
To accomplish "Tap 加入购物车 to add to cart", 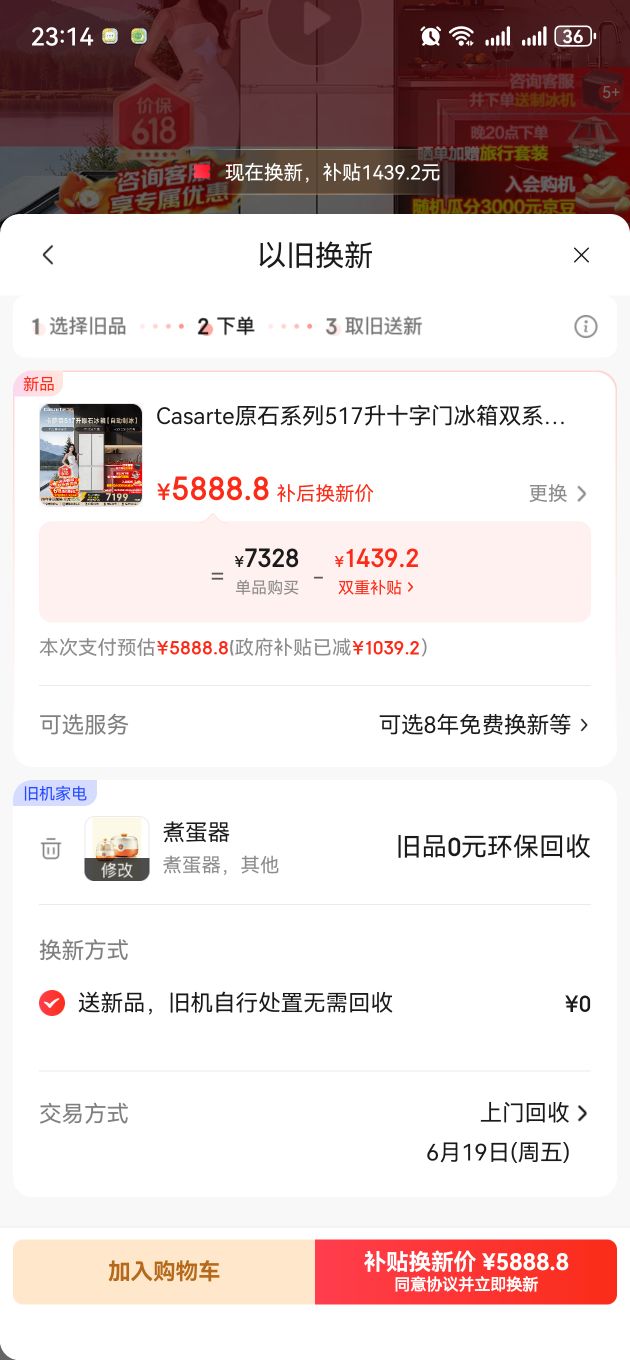I will click(x=164, y=1271).
